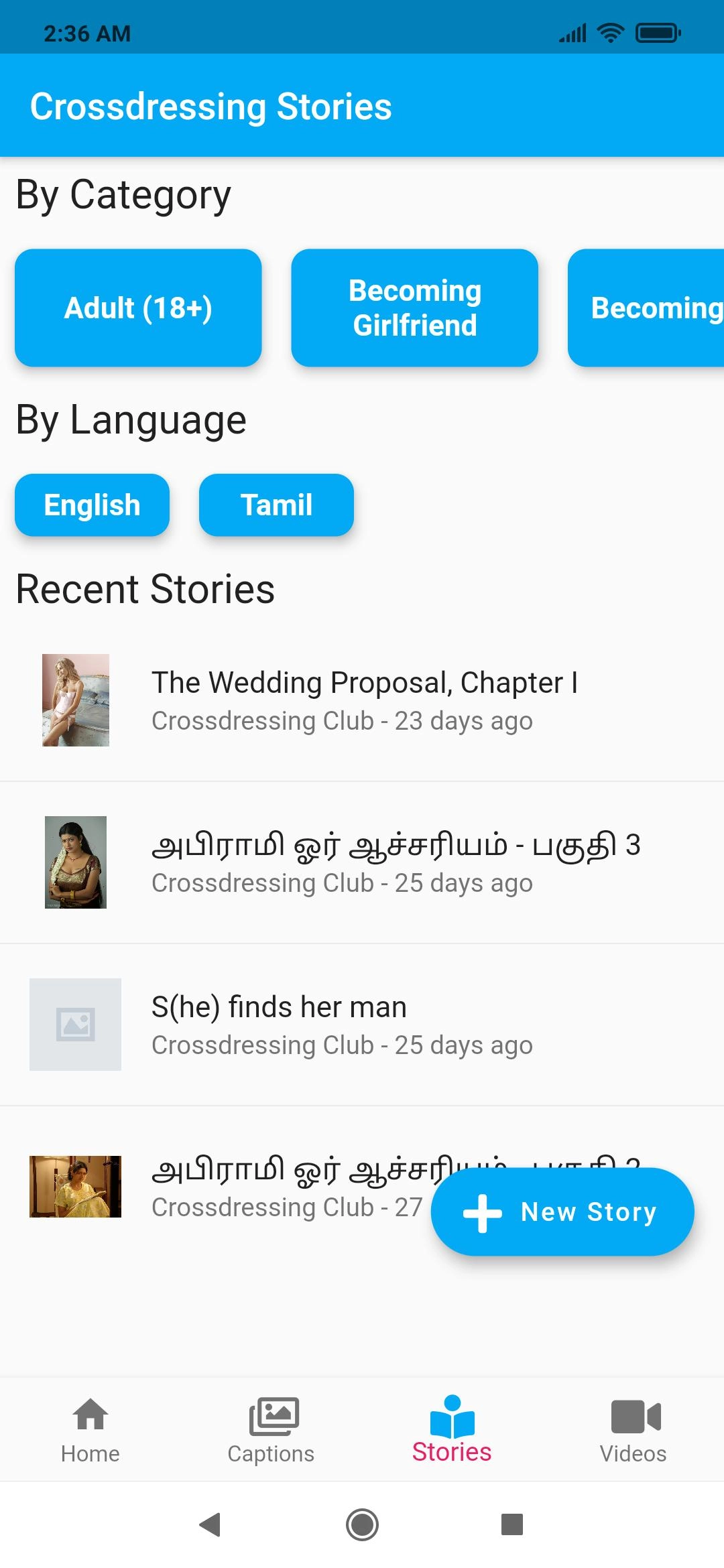Viewport: 724px width, 1568px height.
Task: Filter stories by English language
Action: 92,505
